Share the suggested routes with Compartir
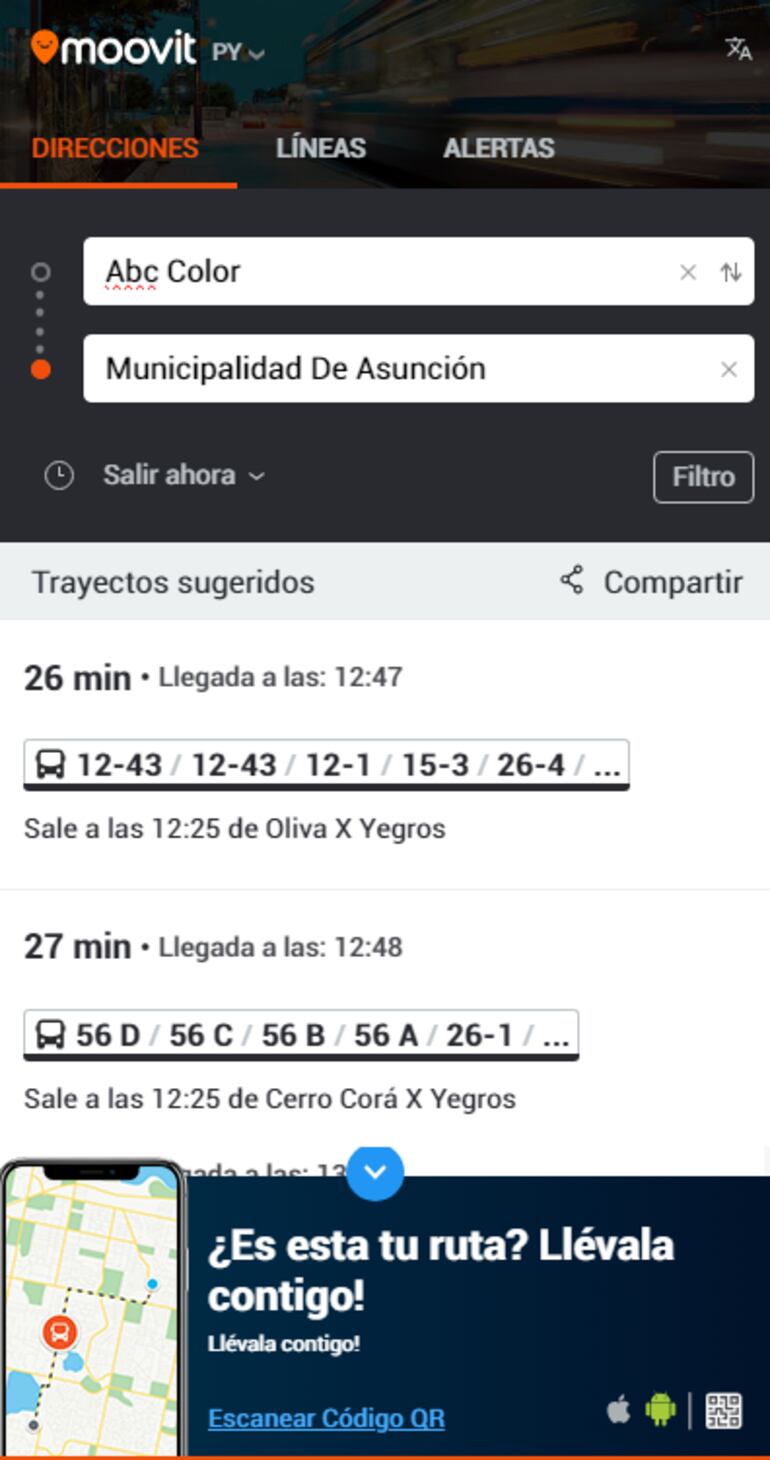Image resolution: width=770 pixels, height=1460 pixels. coord(652,582)
